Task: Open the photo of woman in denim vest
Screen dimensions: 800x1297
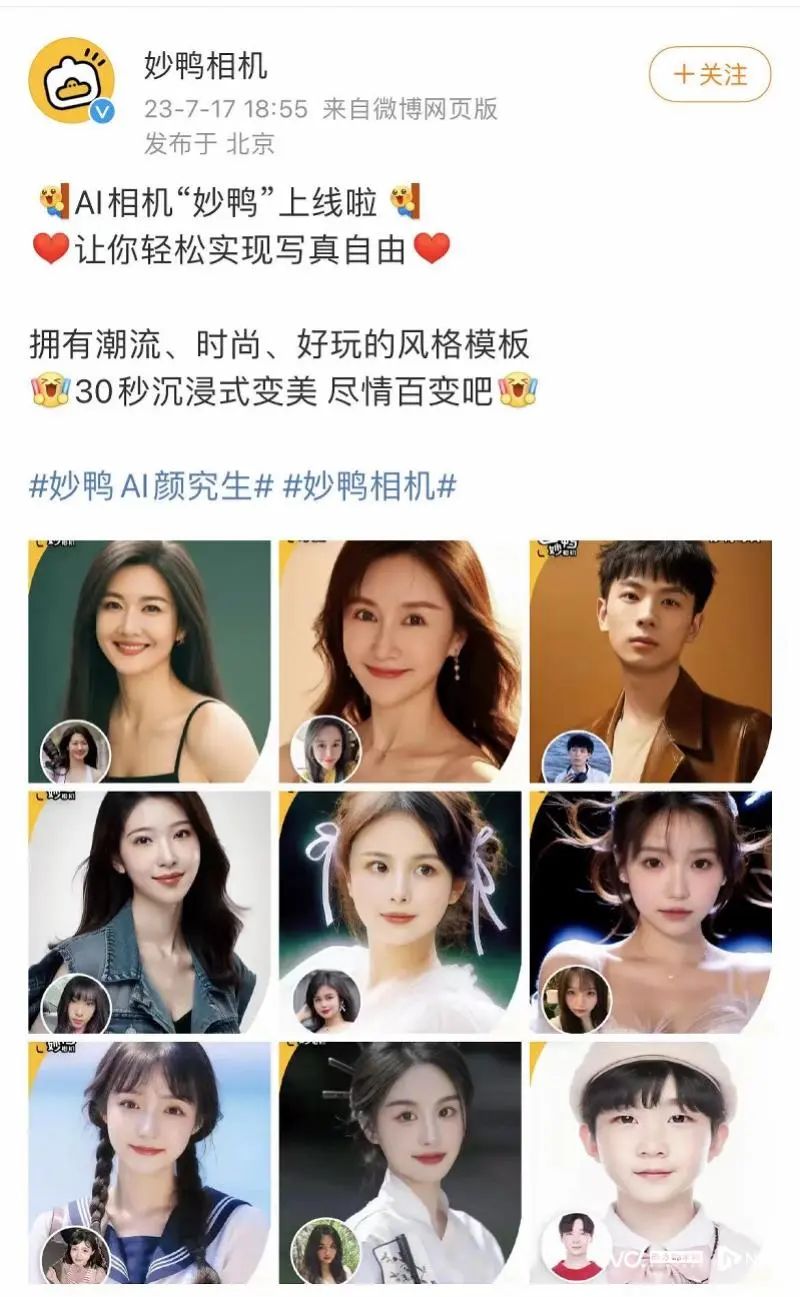Action: click(149, 911)
